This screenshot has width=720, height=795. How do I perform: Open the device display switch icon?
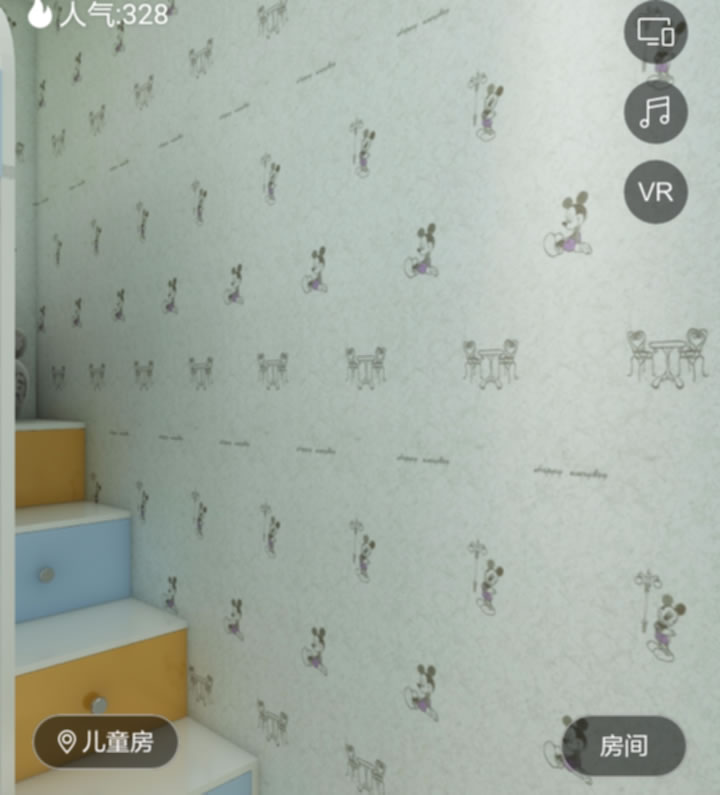coord(655,32)
